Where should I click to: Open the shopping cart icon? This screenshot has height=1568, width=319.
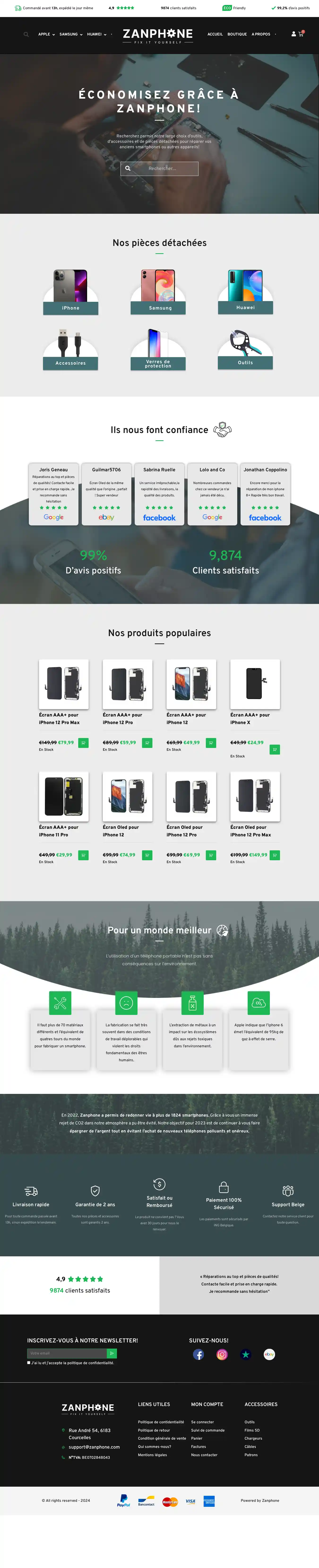pyautogui.click(x=301, y=34)
